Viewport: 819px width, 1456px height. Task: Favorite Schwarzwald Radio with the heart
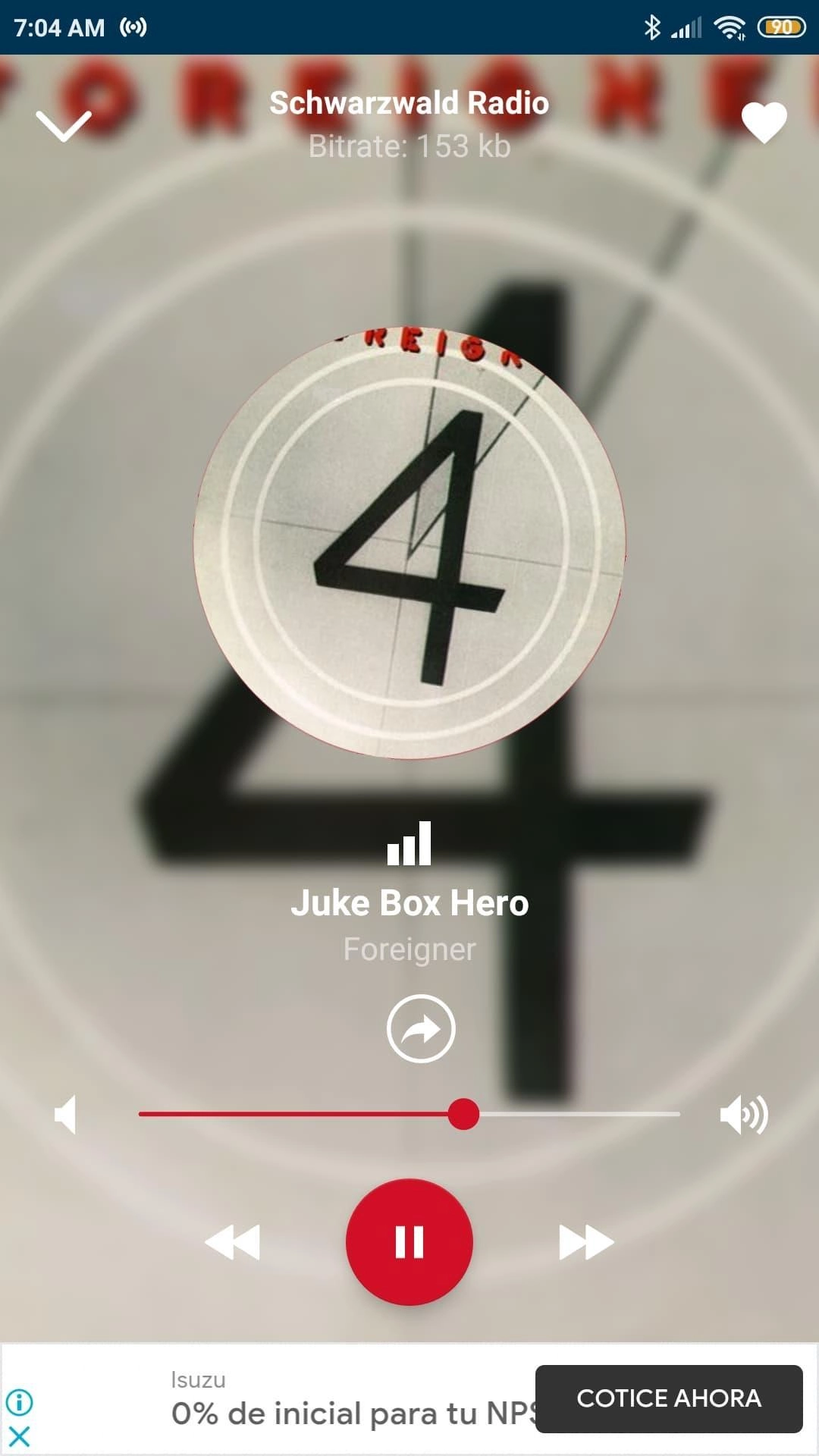point(764,123)
